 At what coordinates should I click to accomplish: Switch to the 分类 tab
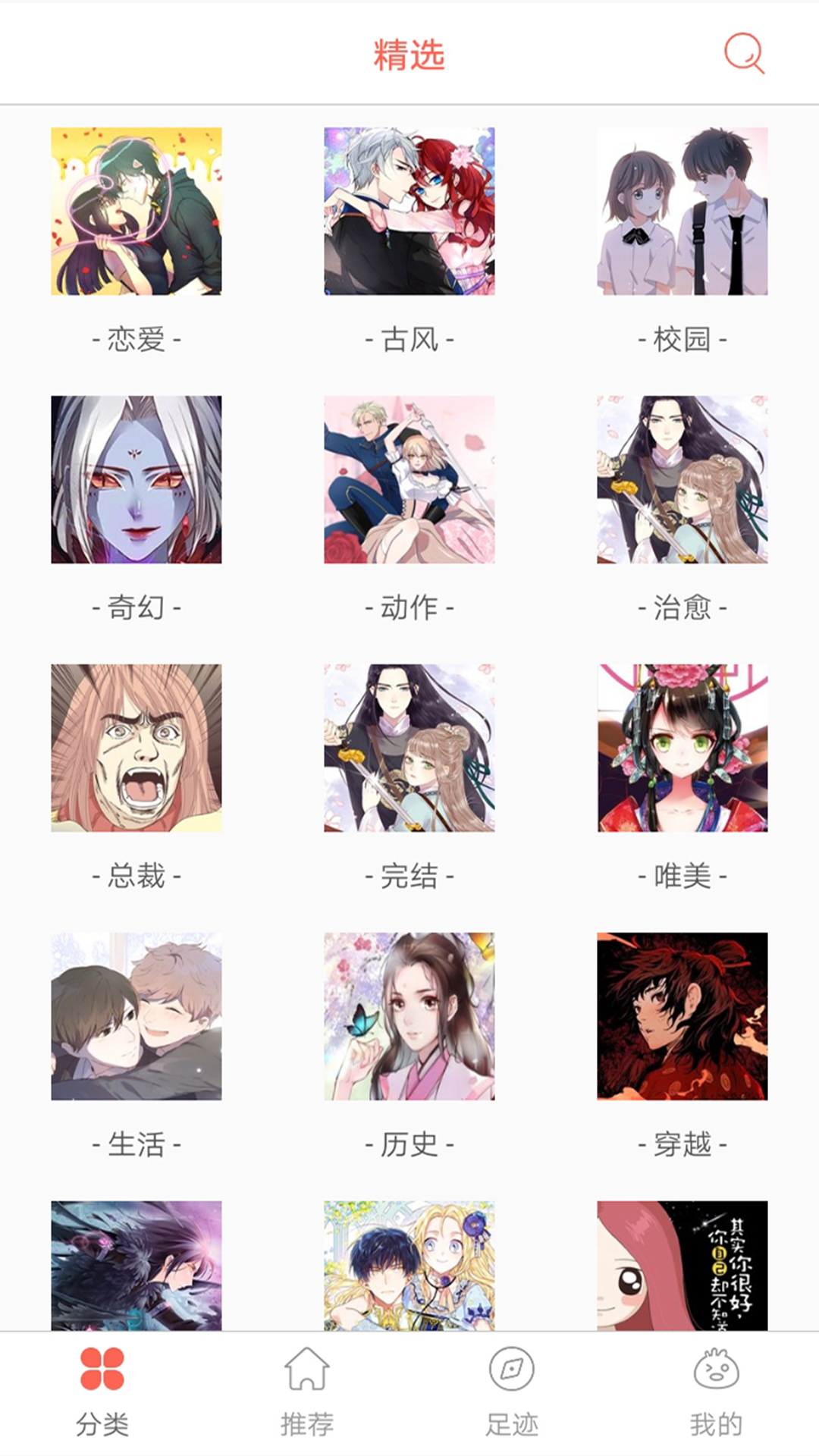[x=102, y=1392]
